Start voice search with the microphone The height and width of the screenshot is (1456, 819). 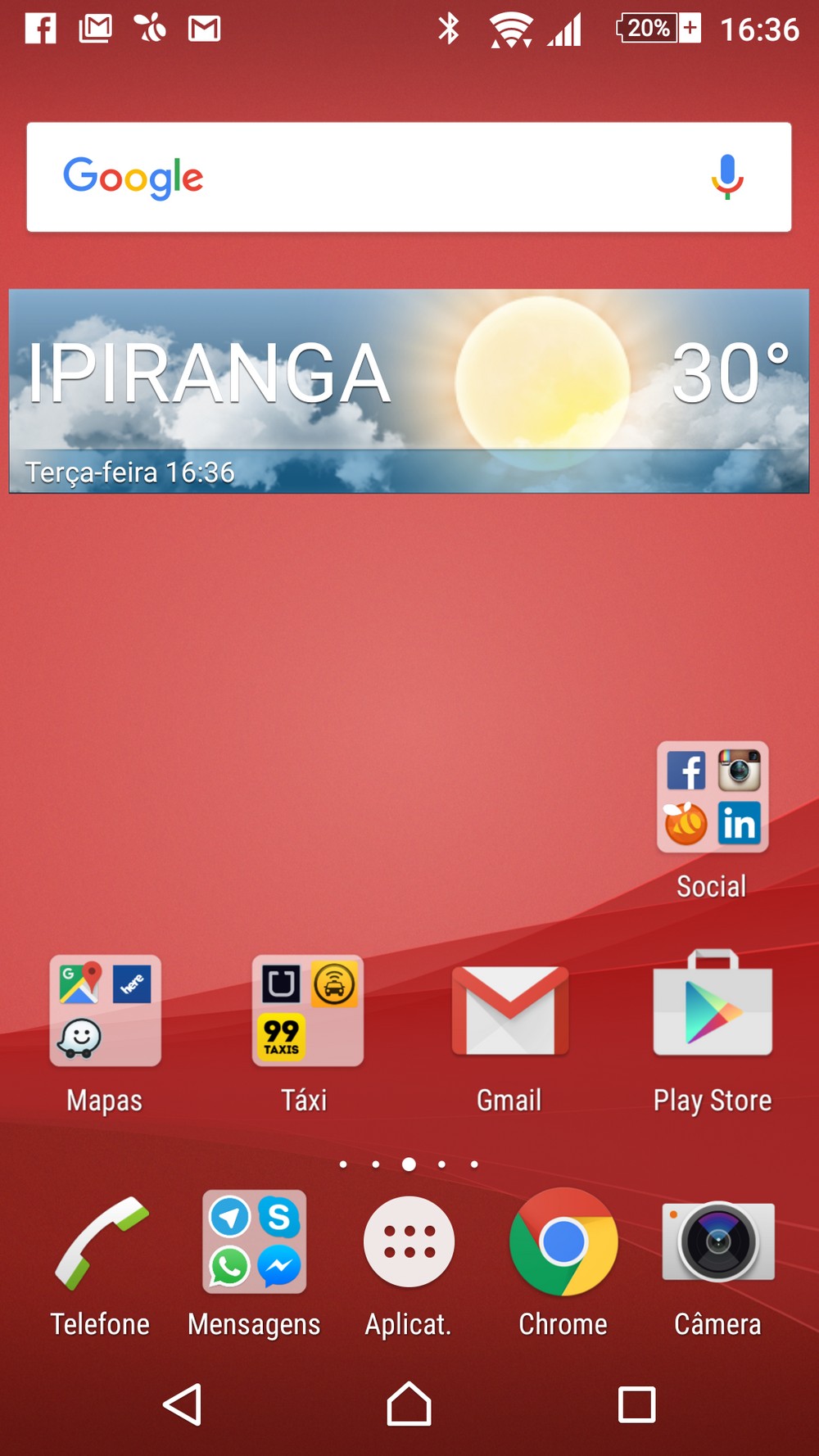pos(726,176)
